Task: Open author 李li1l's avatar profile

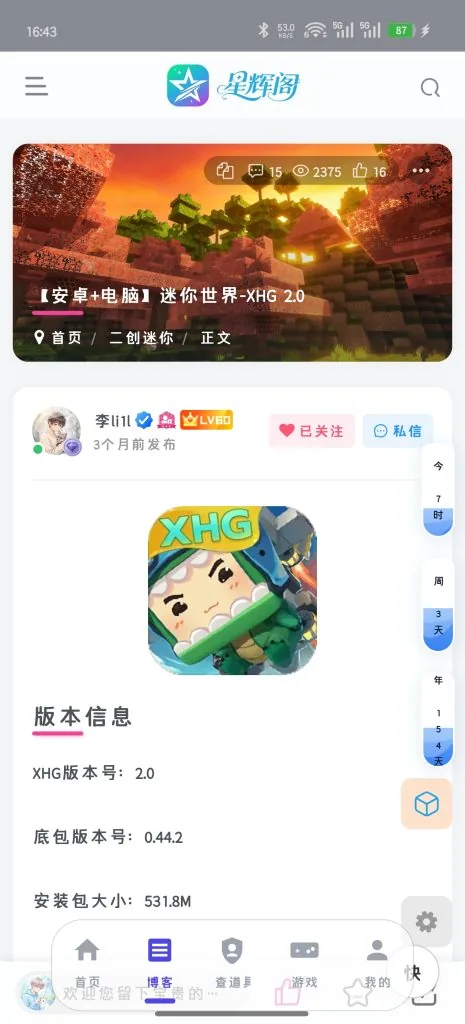Action: pos(56,431)
